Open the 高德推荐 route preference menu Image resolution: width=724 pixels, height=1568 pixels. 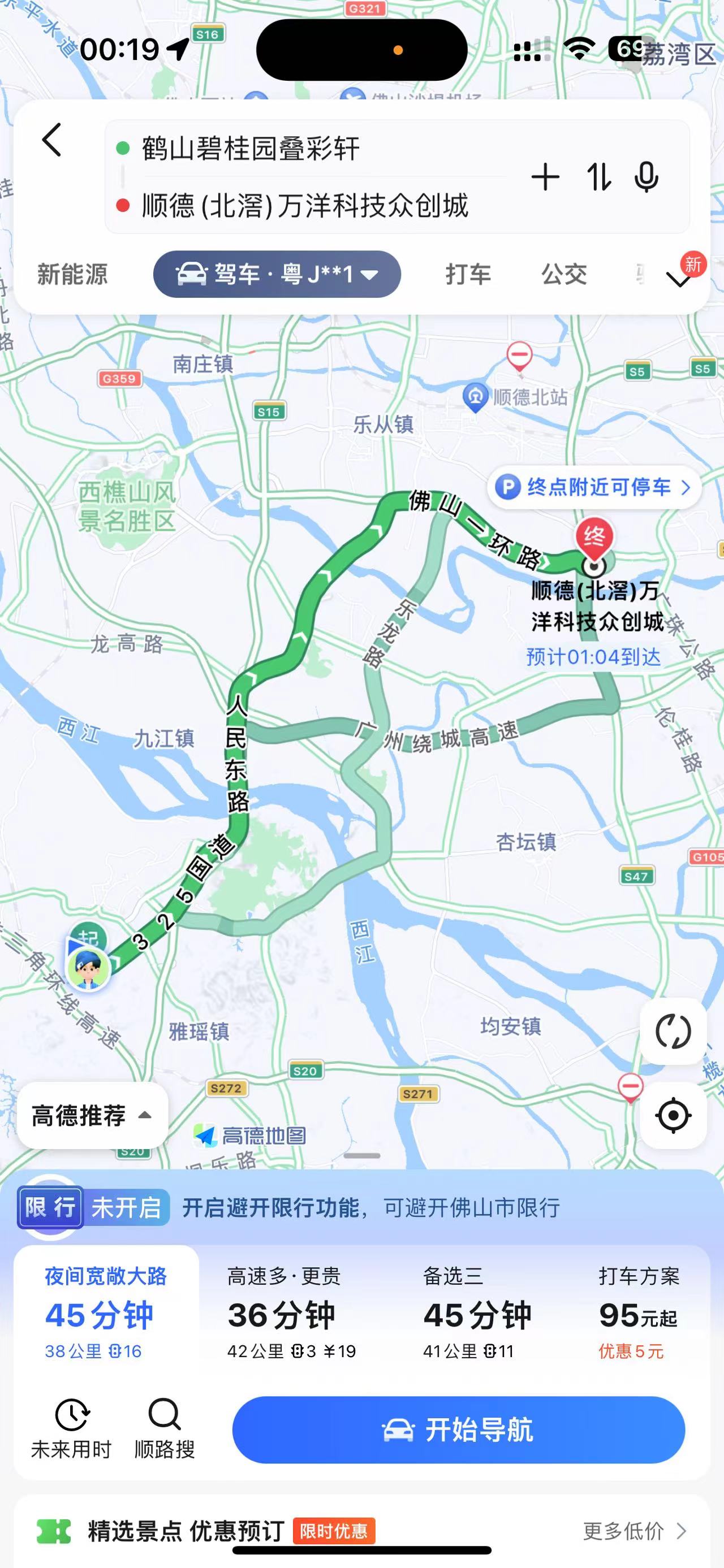[x=92, y=1116]
